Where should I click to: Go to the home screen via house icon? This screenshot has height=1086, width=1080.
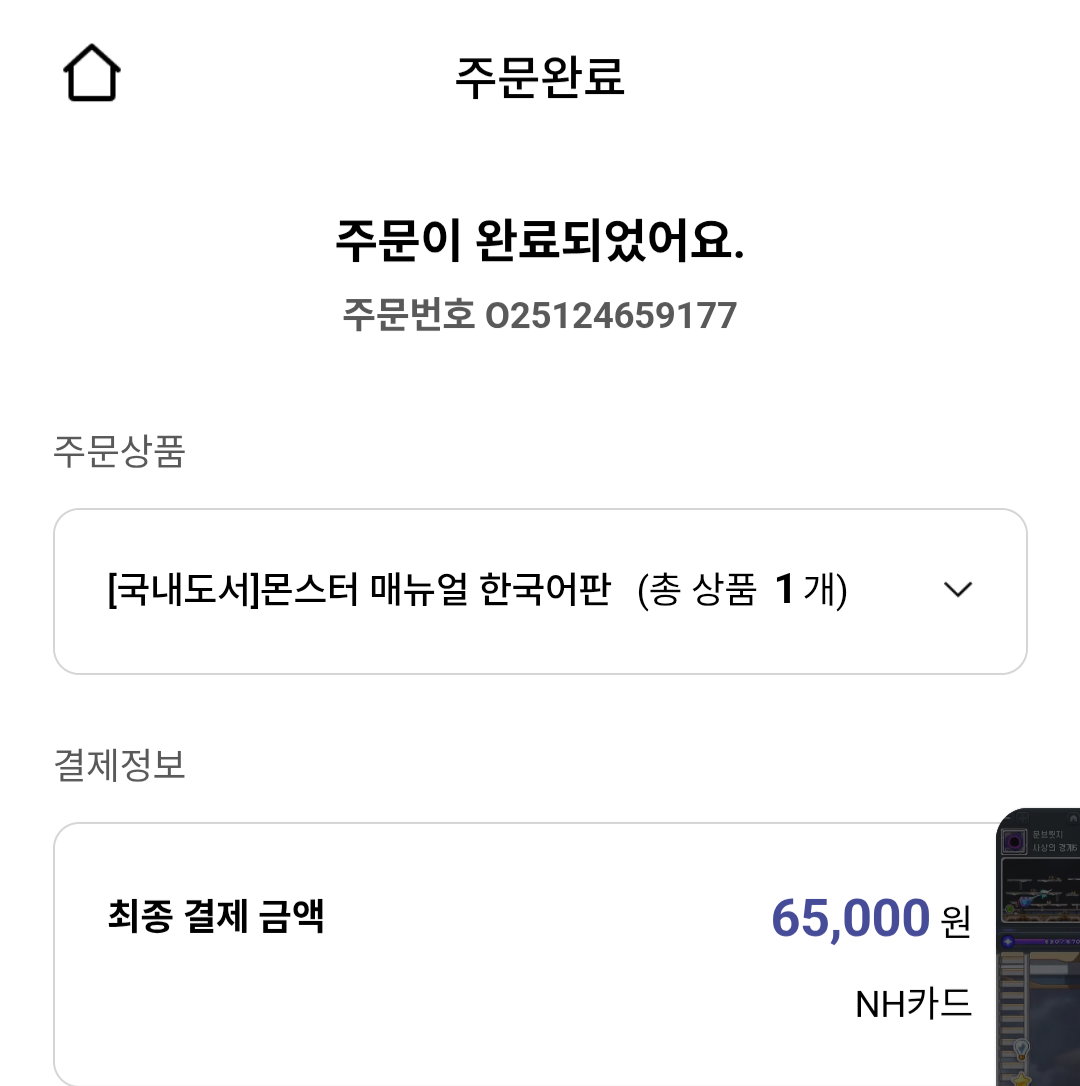92,74
